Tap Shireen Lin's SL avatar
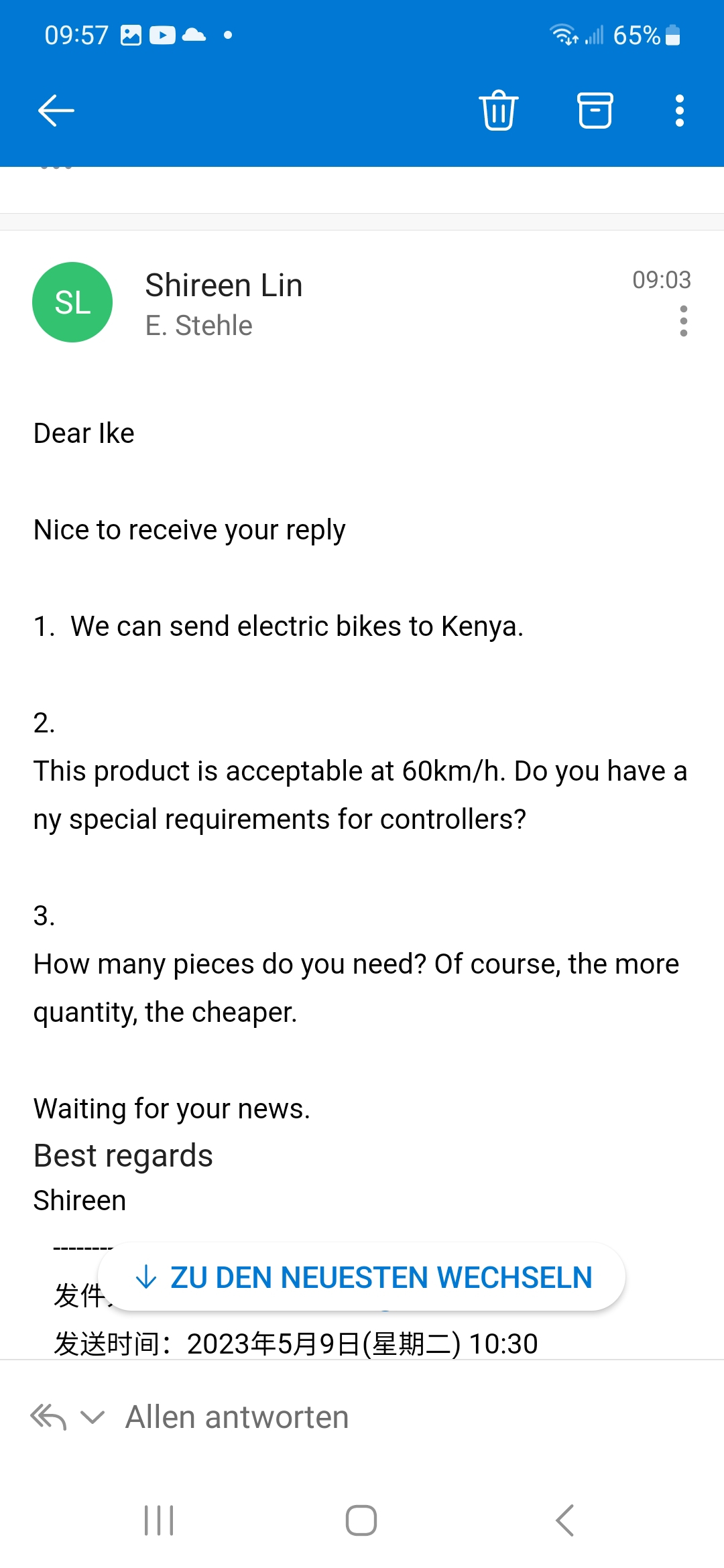The height and width of the screenshot is (1568, 724). point(72,302)
